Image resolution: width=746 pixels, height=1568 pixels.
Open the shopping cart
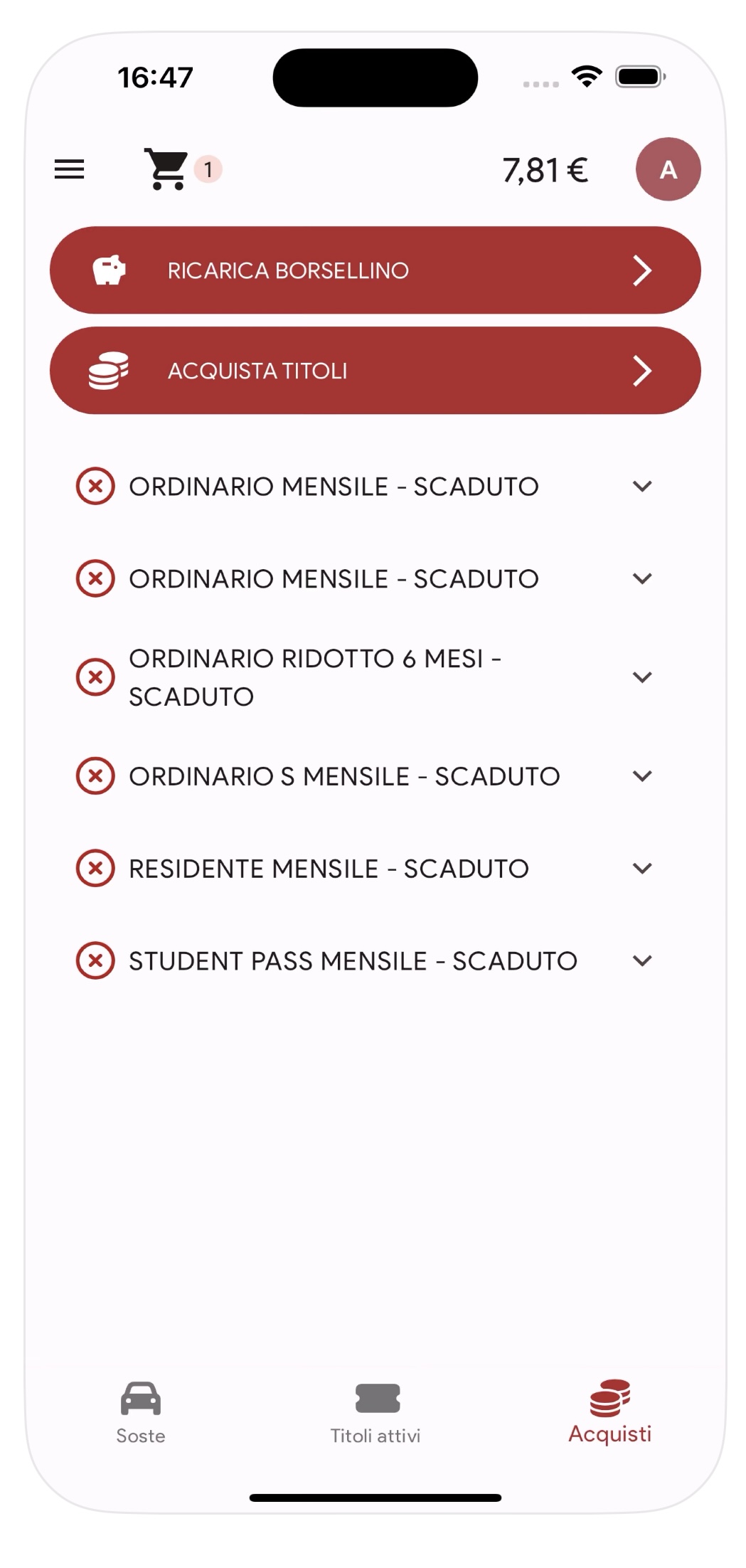[168, 169]
